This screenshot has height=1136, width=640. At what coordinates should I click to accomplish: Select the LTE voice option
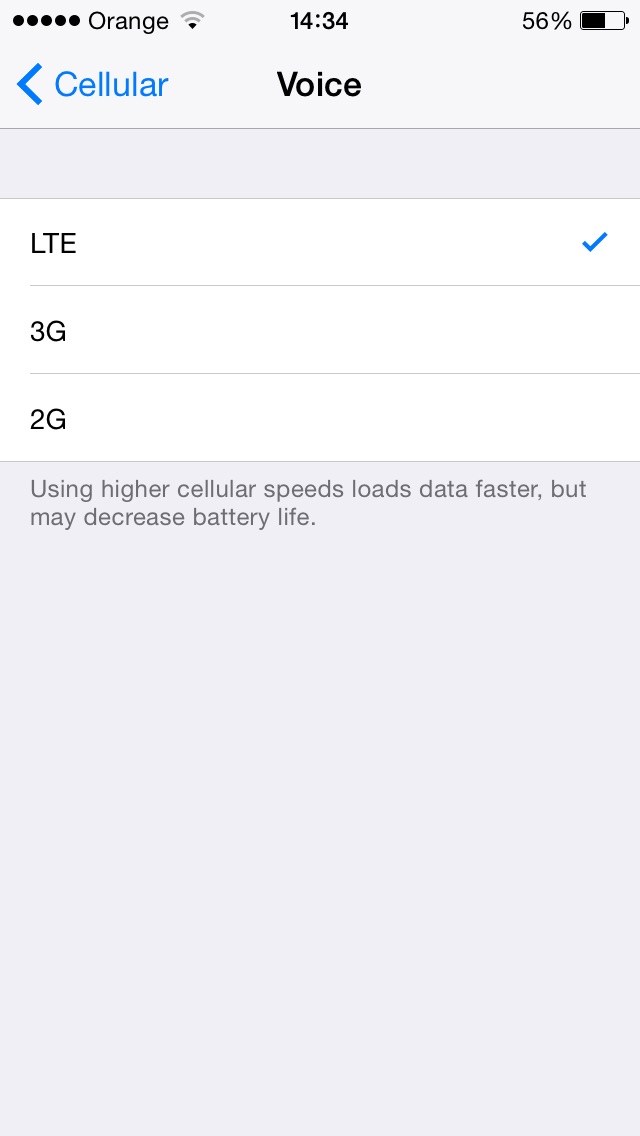click(x=320, y=243)
